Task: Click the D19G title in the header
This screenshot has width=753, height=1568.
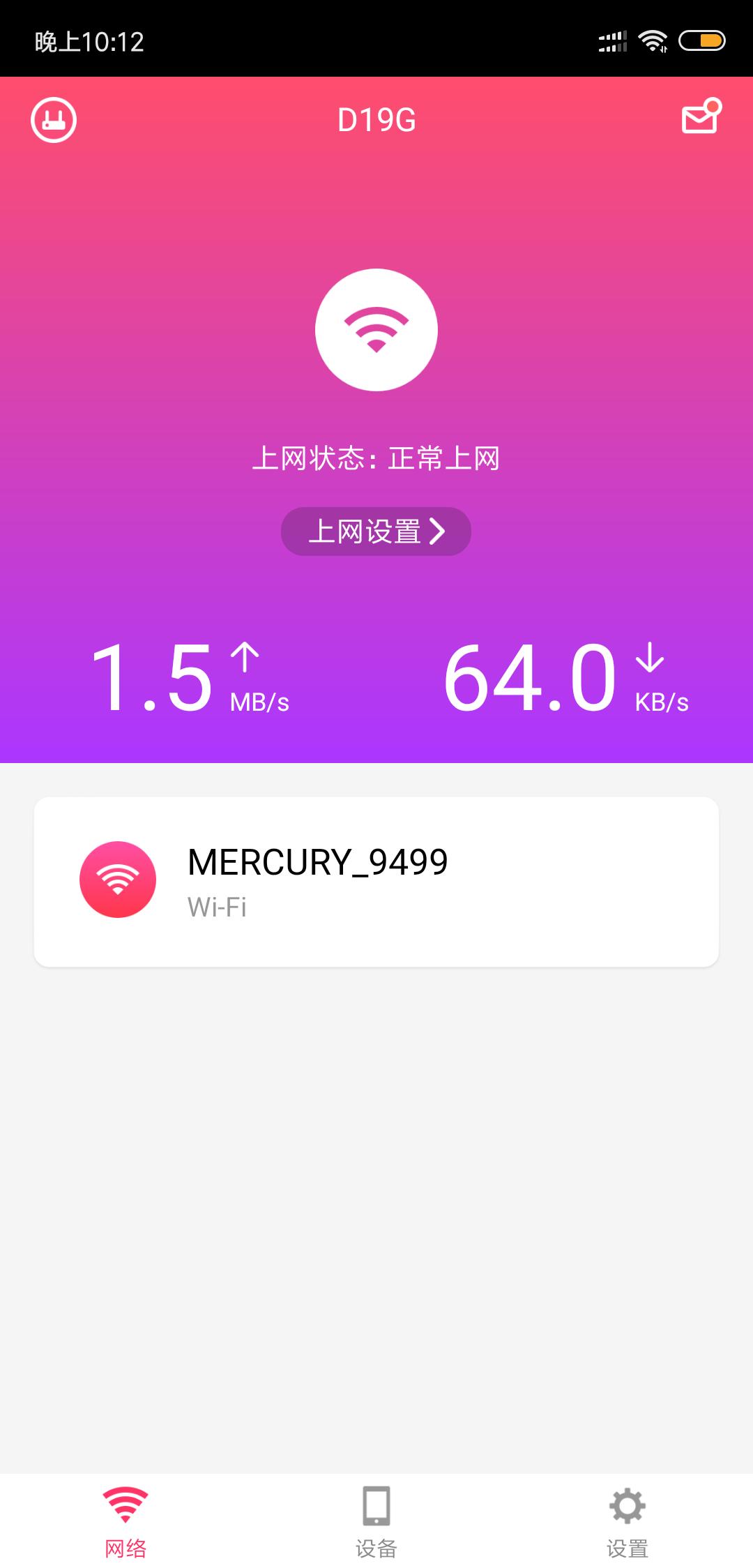Action: point(376,120)
